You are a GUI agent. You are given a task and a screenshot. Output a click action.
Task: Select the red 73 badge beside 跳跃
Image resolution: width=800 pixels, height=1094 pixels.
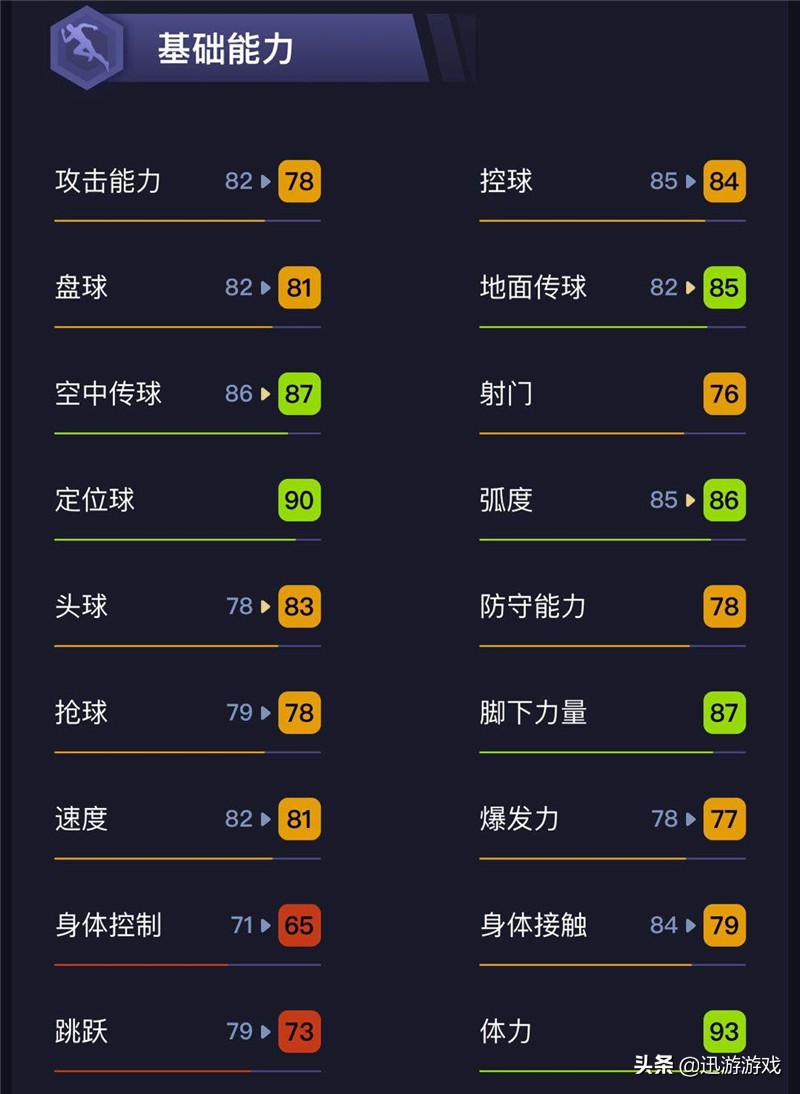(297, 1032)
